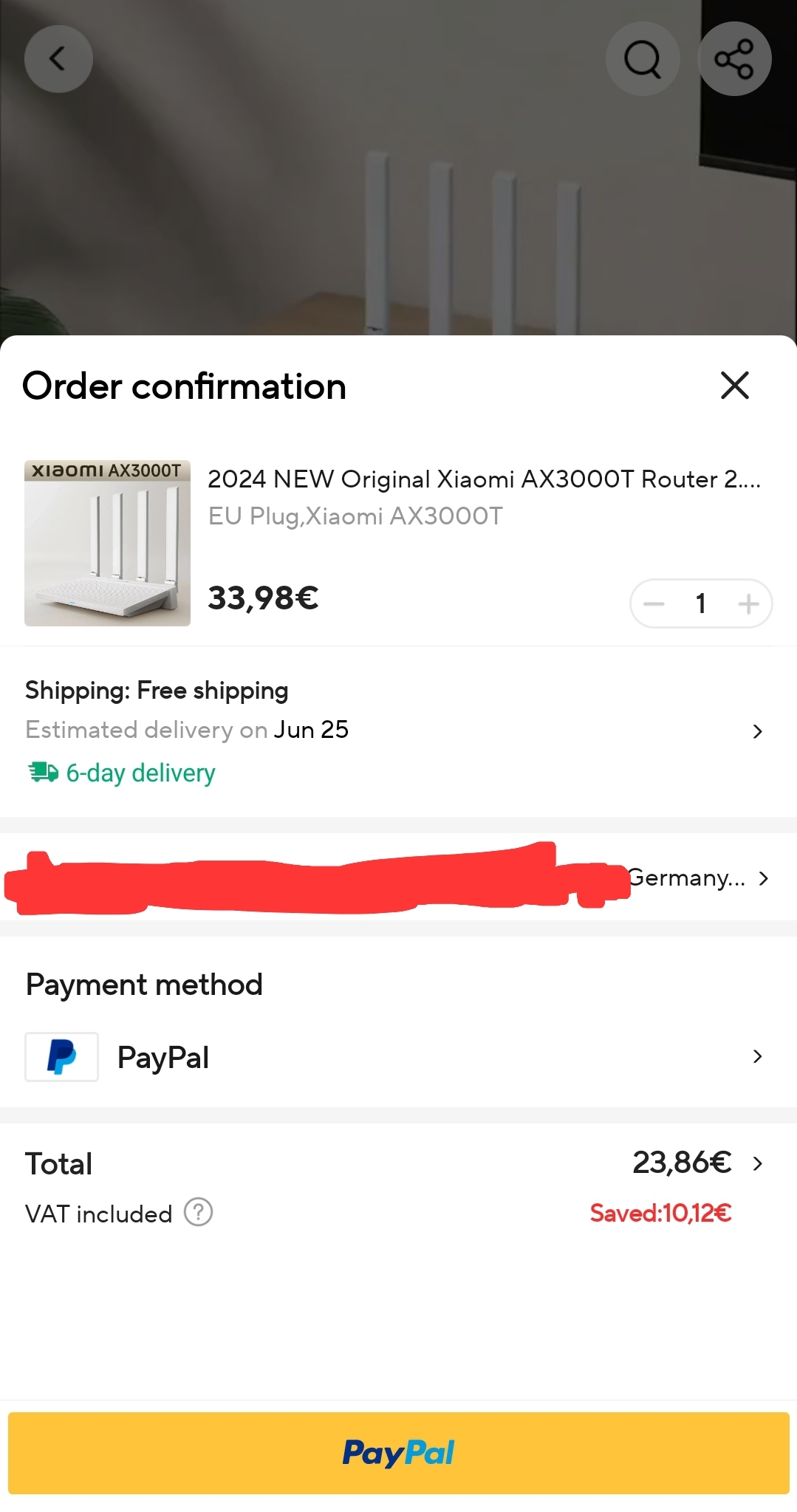Image resolution: width=797 pixels, height=1512 pixels.
Task: Close the Order confirmation sheet
Action: (x=734, y=386)
